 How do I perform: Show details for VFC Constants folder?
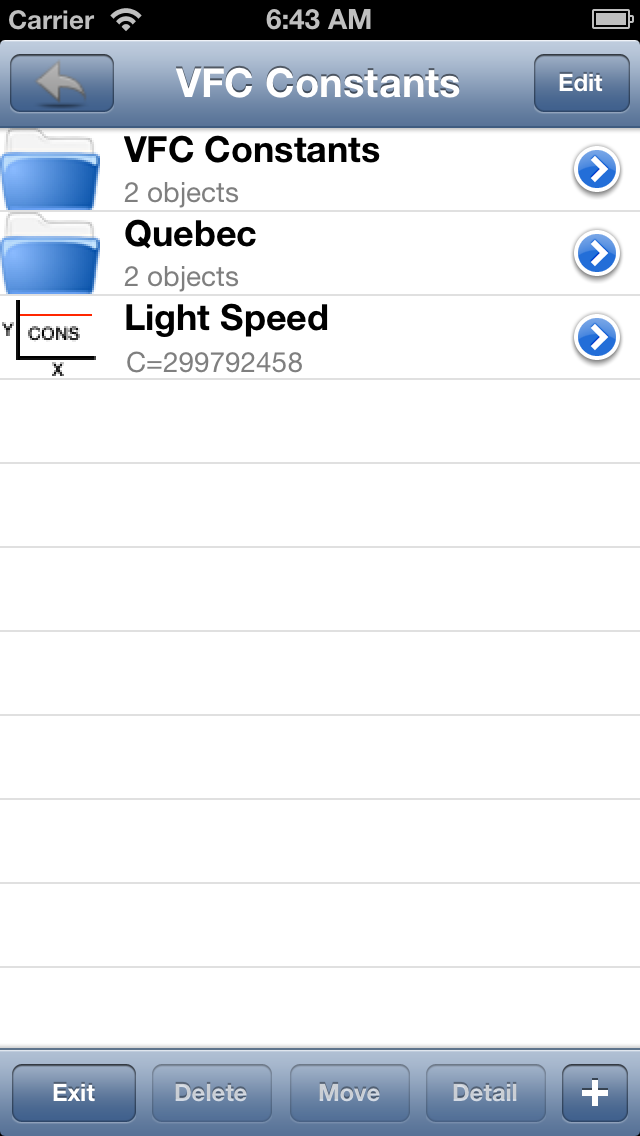point(596,171)
